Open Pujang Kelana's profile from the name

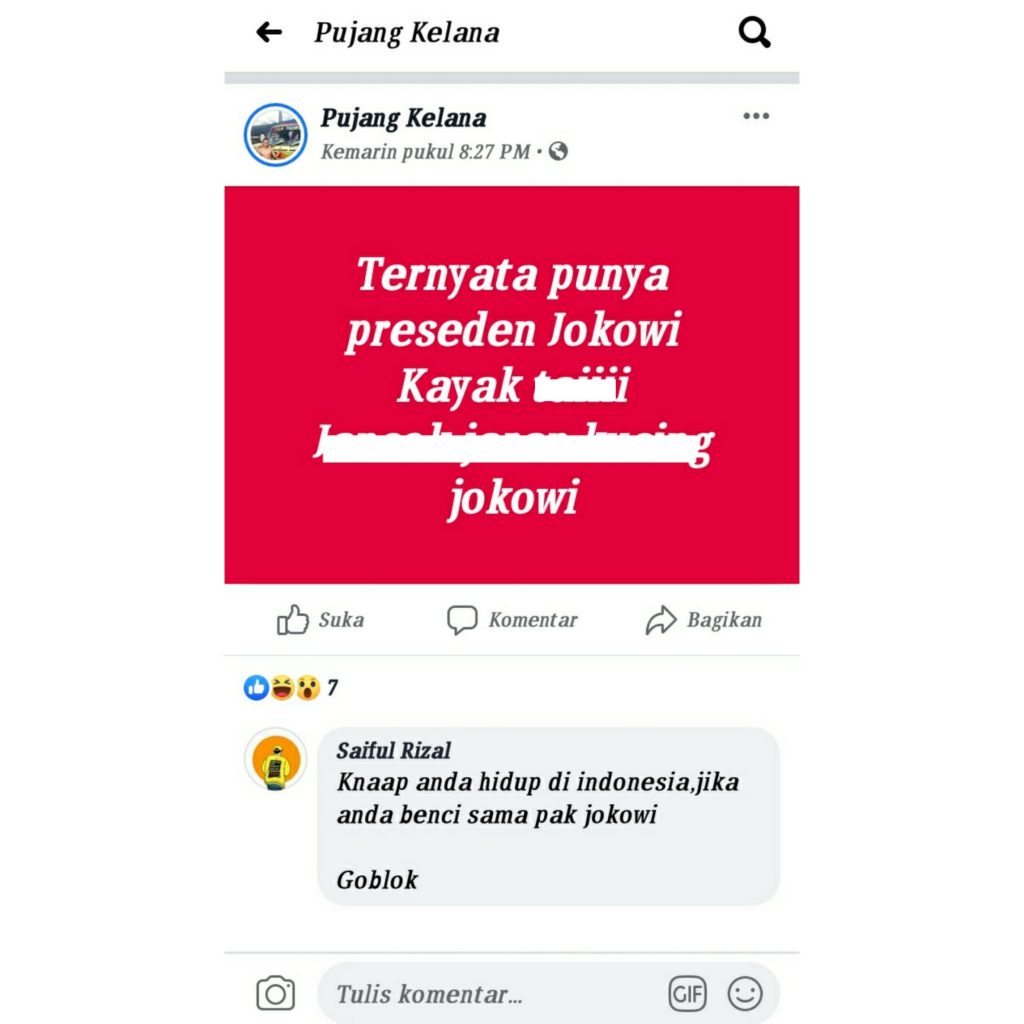click(x=403, y=118)
